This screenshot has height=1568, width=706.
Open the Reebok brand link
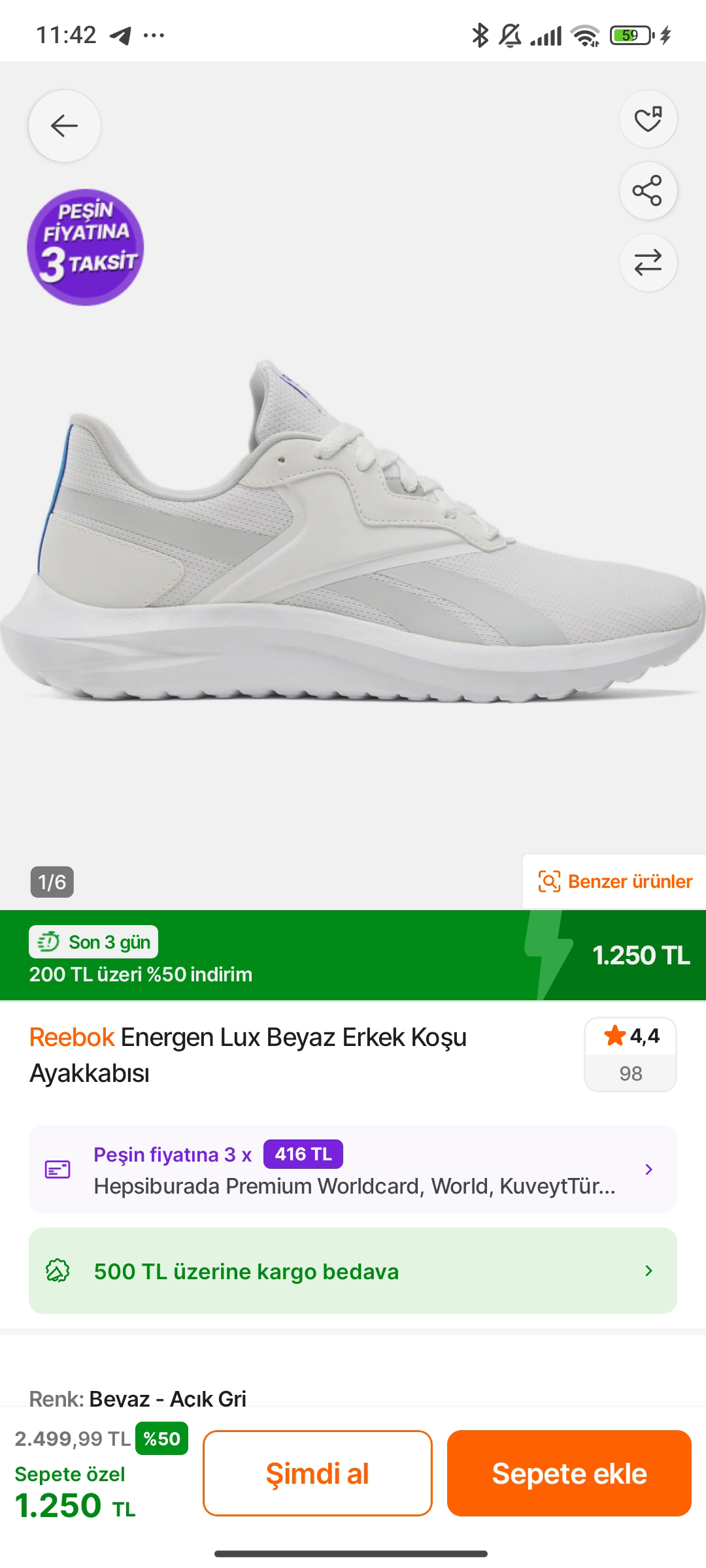click(72, 1037)
